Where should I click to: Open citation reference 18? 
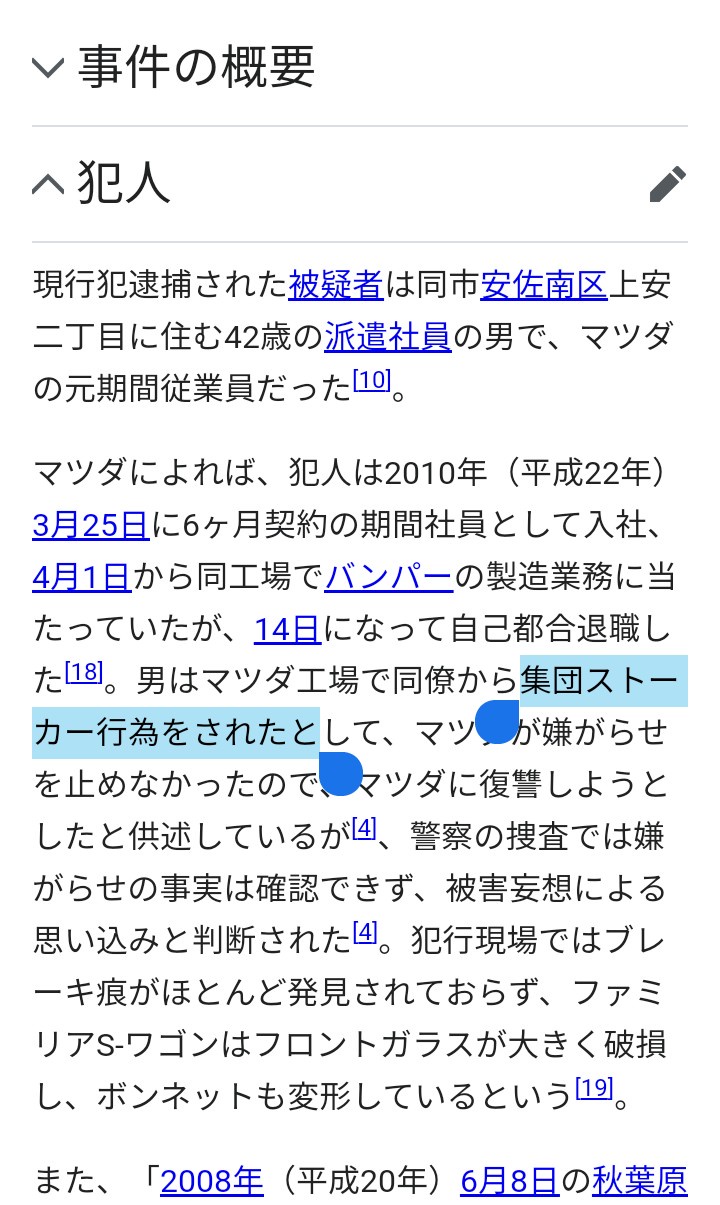point(84,672)
